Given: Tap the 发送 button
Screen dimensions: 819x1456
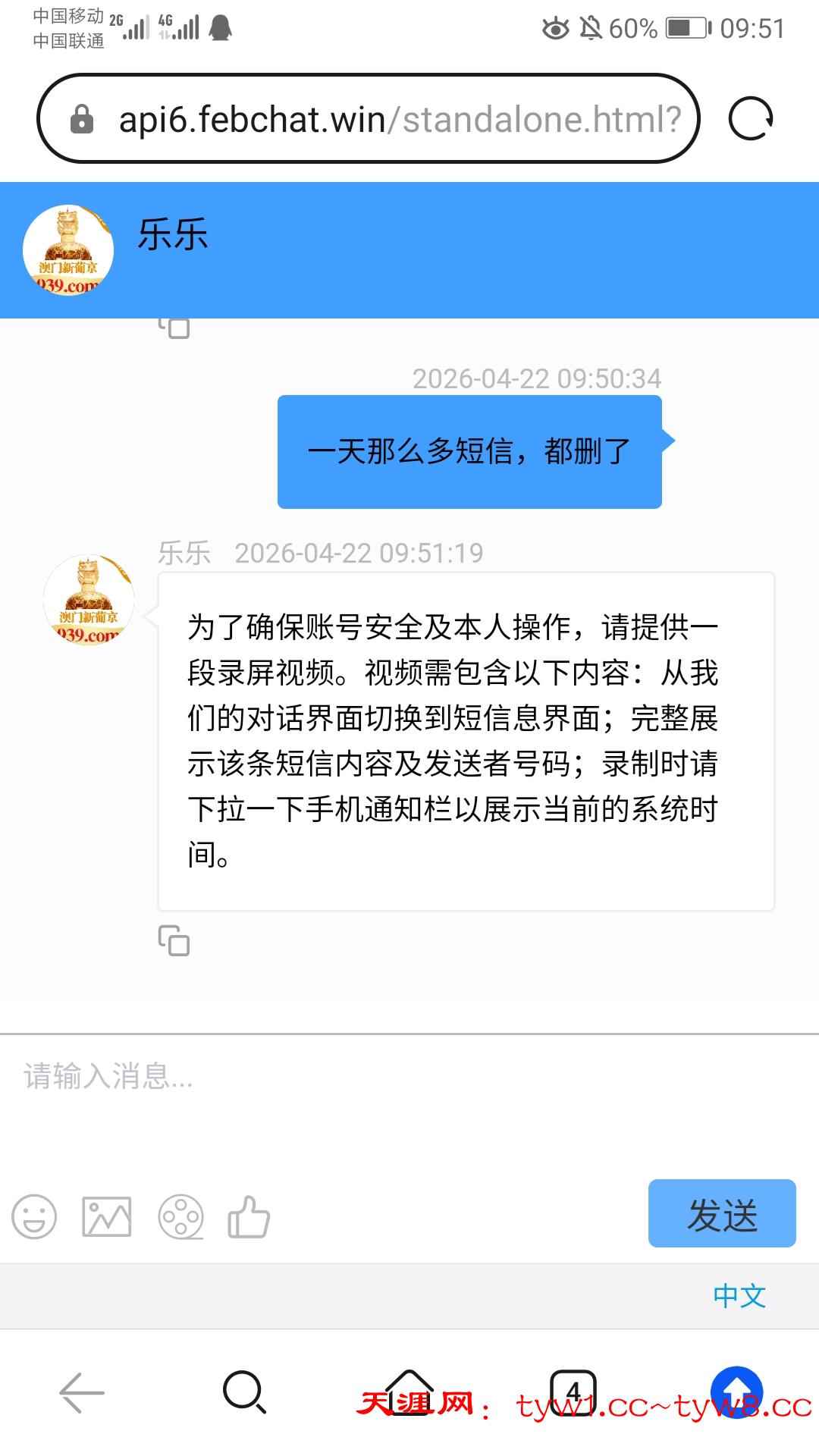Looking at the screenshot, I should coord(721,1213).
